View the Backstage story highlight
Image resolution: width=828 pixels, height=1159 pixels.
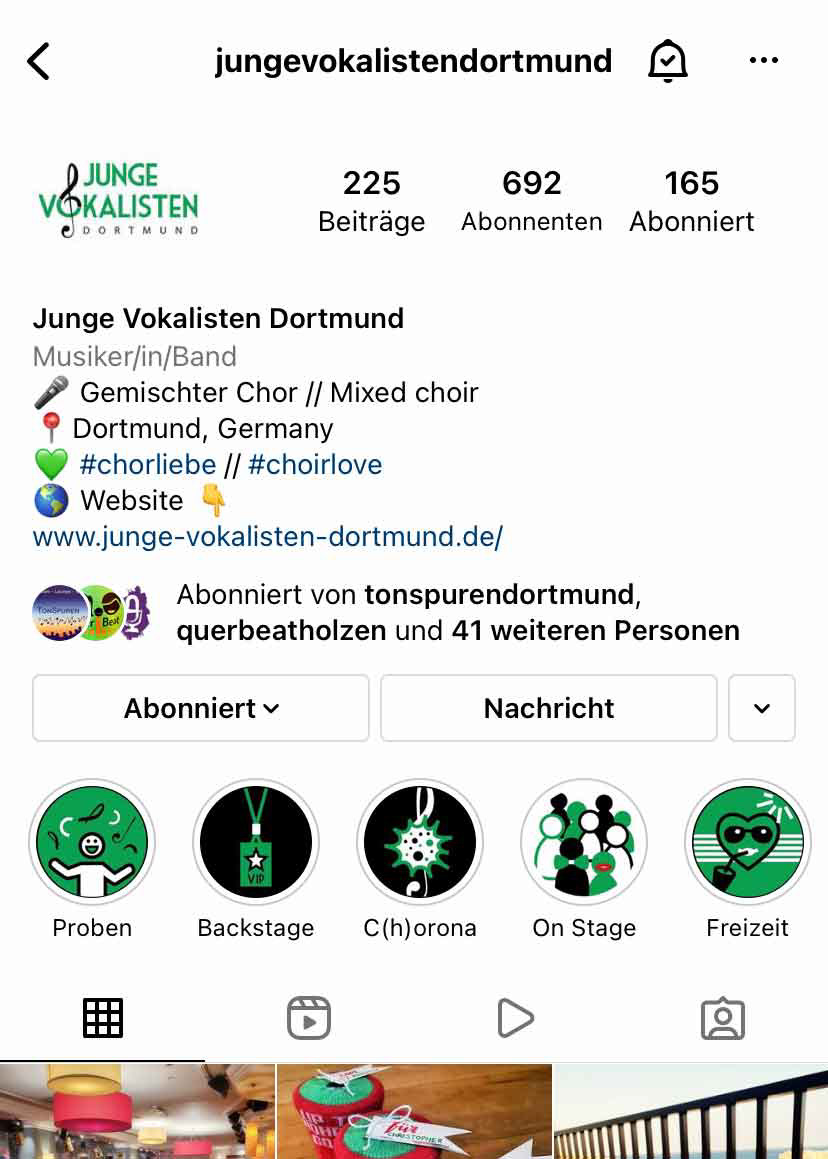pyautogui.click(x=256, y=842)
